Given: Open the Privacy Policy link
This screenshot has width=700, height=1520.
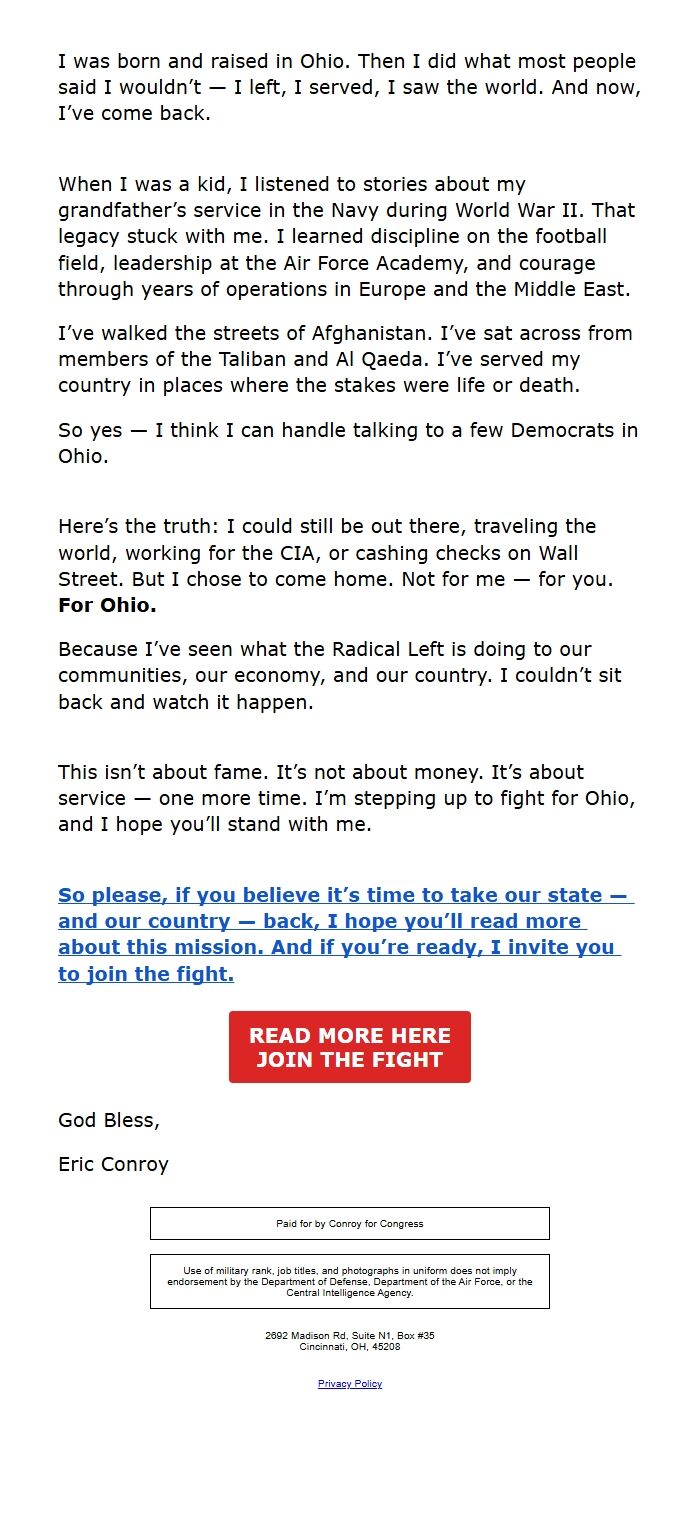Looking at the screenshot, I should pos(349,1384).
